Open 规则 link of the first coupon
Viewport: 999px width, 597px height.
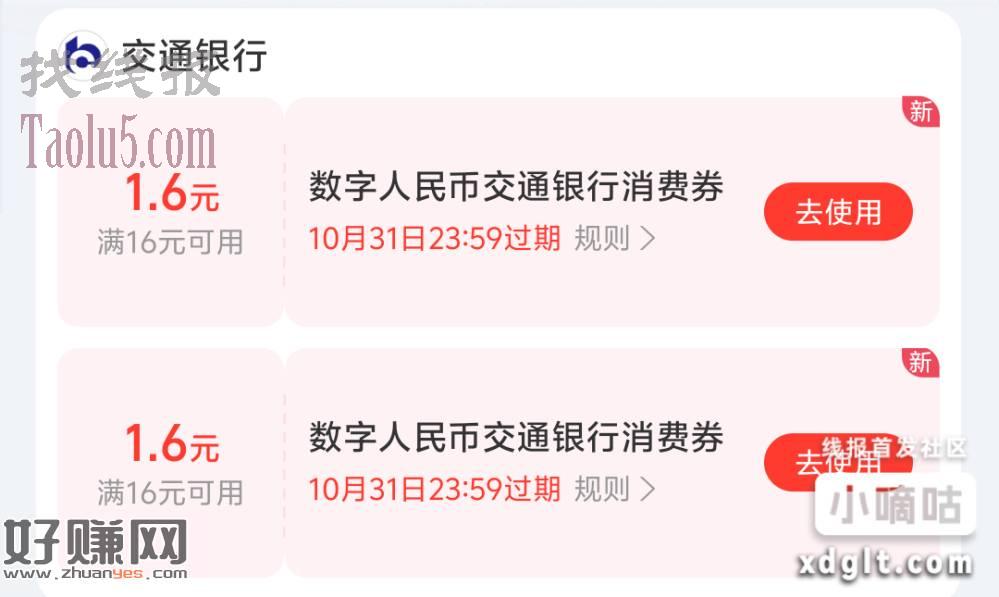(x=614, y=239)
